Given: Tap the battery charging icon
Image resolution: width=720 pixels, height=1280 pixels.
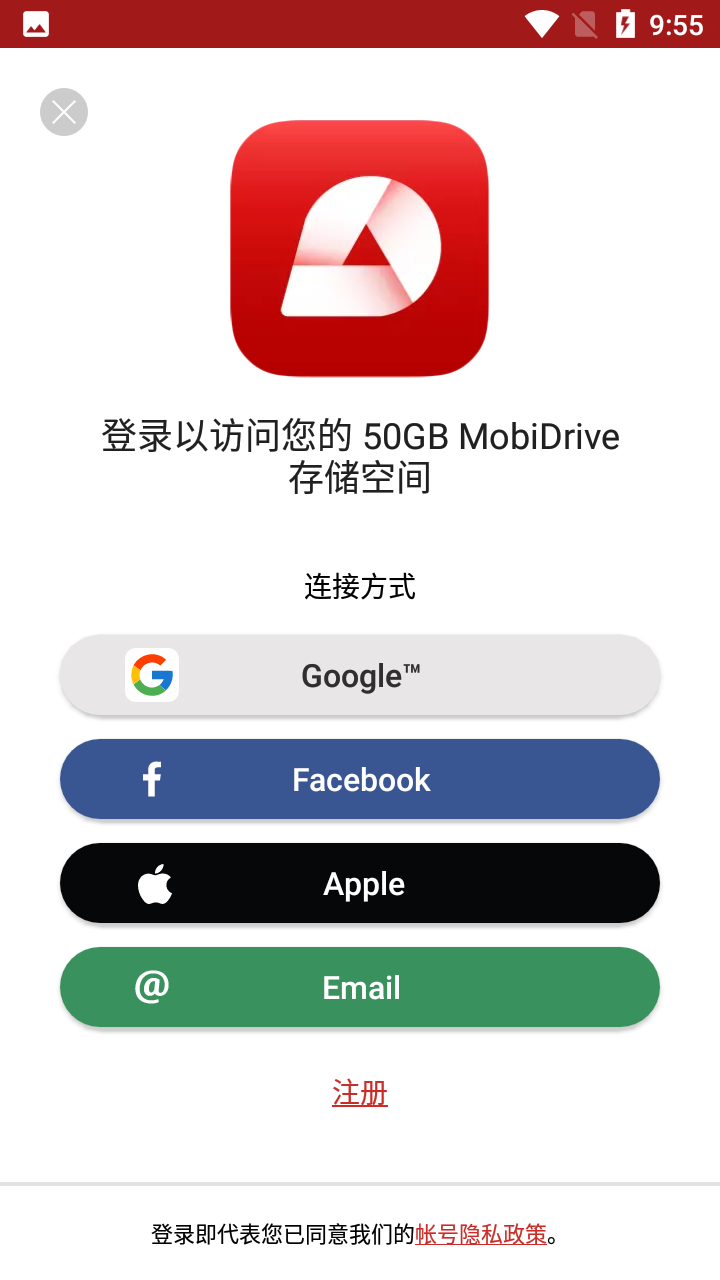Looking at the screenshot, I should (625, 23).
